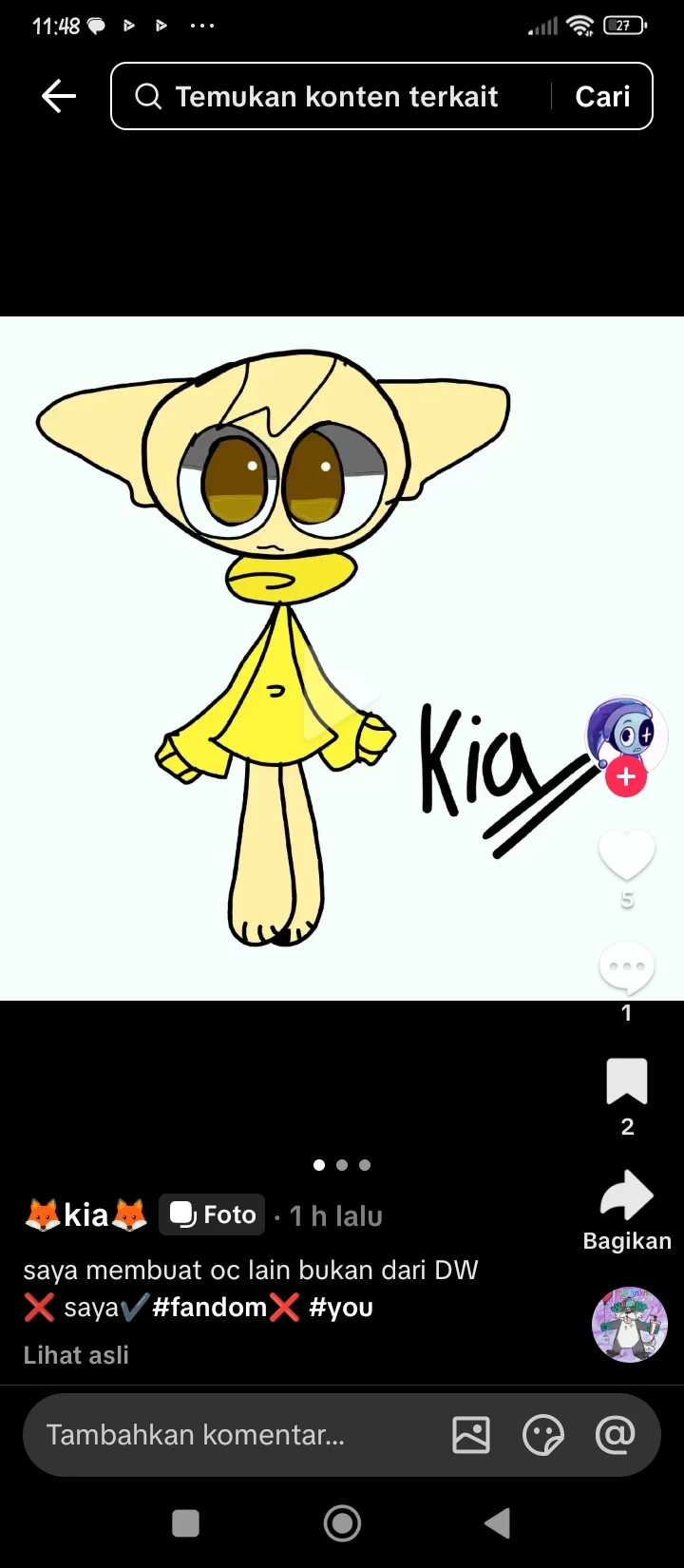Screen dimensions: 684x1568
Task: Mention someone with the @ icon
Action: click(615, 1434)
